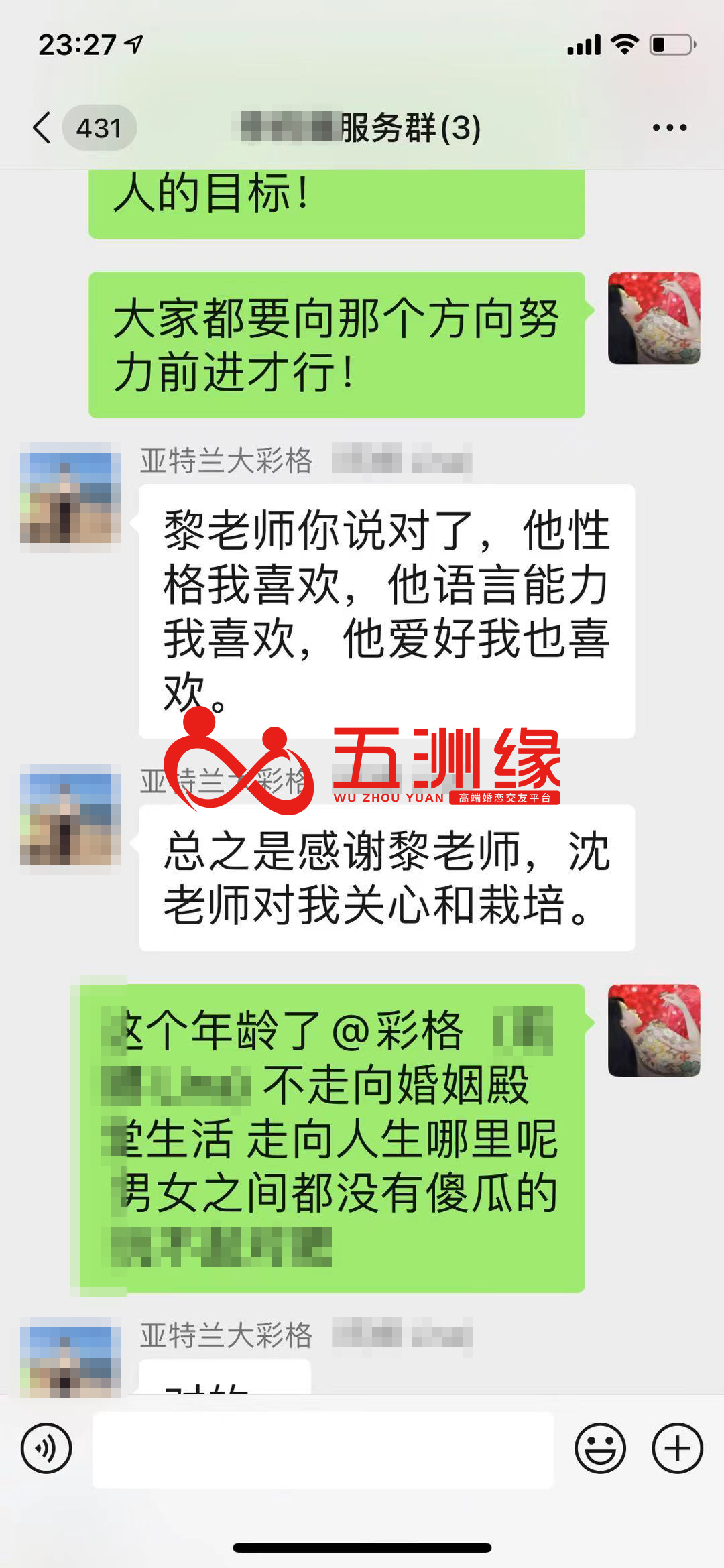The height and width of the screenshot is (1568, 724).
Task: Open the emoji sticker panel
Action: pos(600,1448)
